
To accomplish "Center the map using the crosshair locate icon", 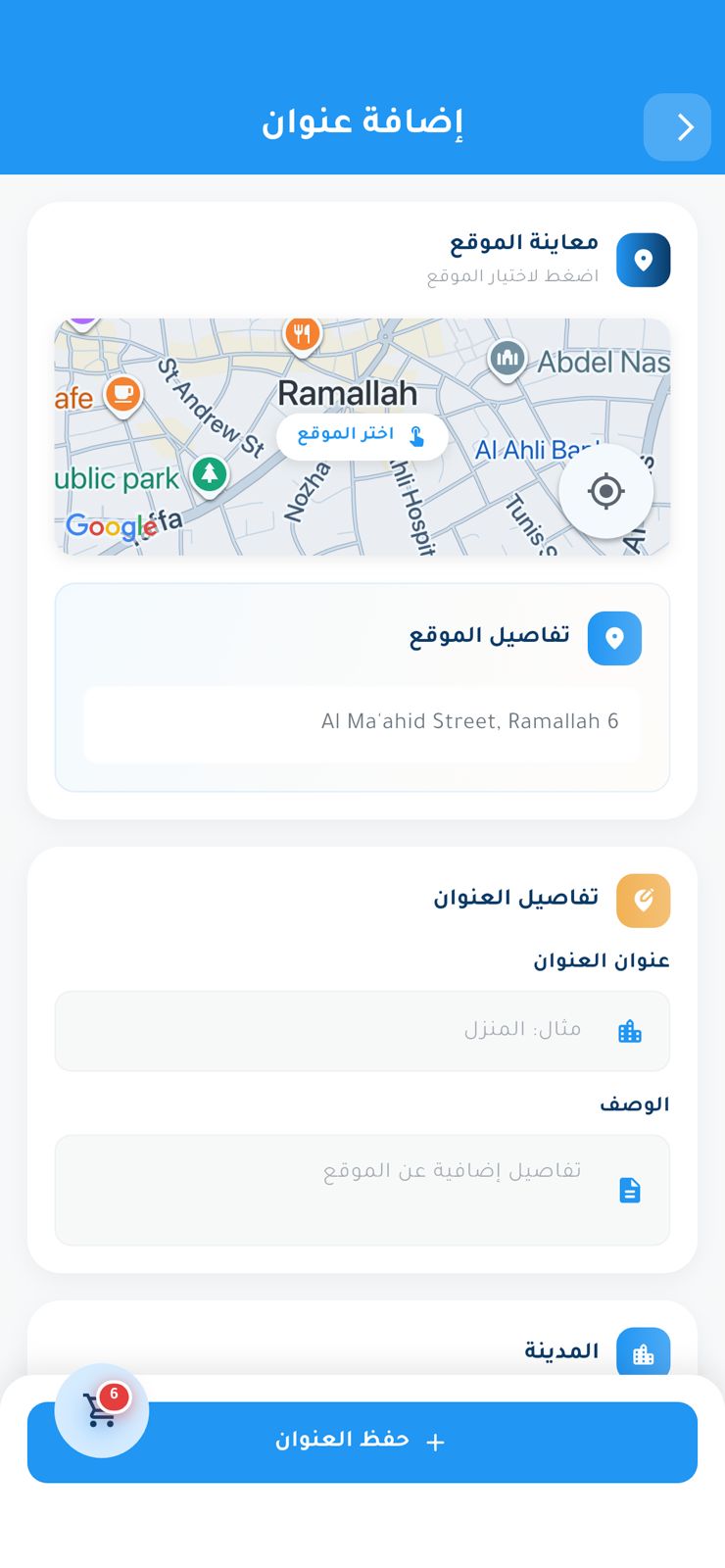I will 606,492.
